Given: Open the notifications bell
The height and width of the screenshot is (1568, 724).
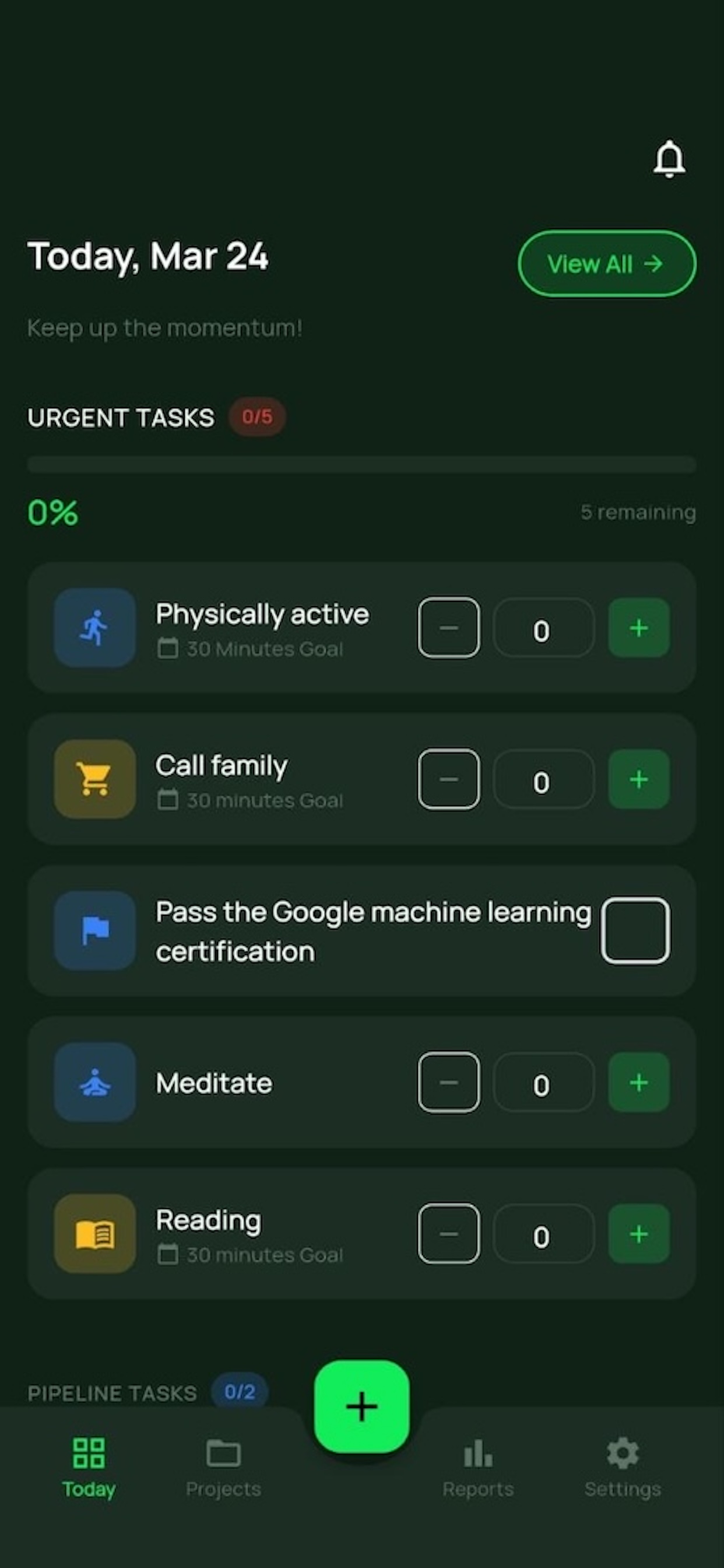Looking at the screenshot, I should pos(669,159).
